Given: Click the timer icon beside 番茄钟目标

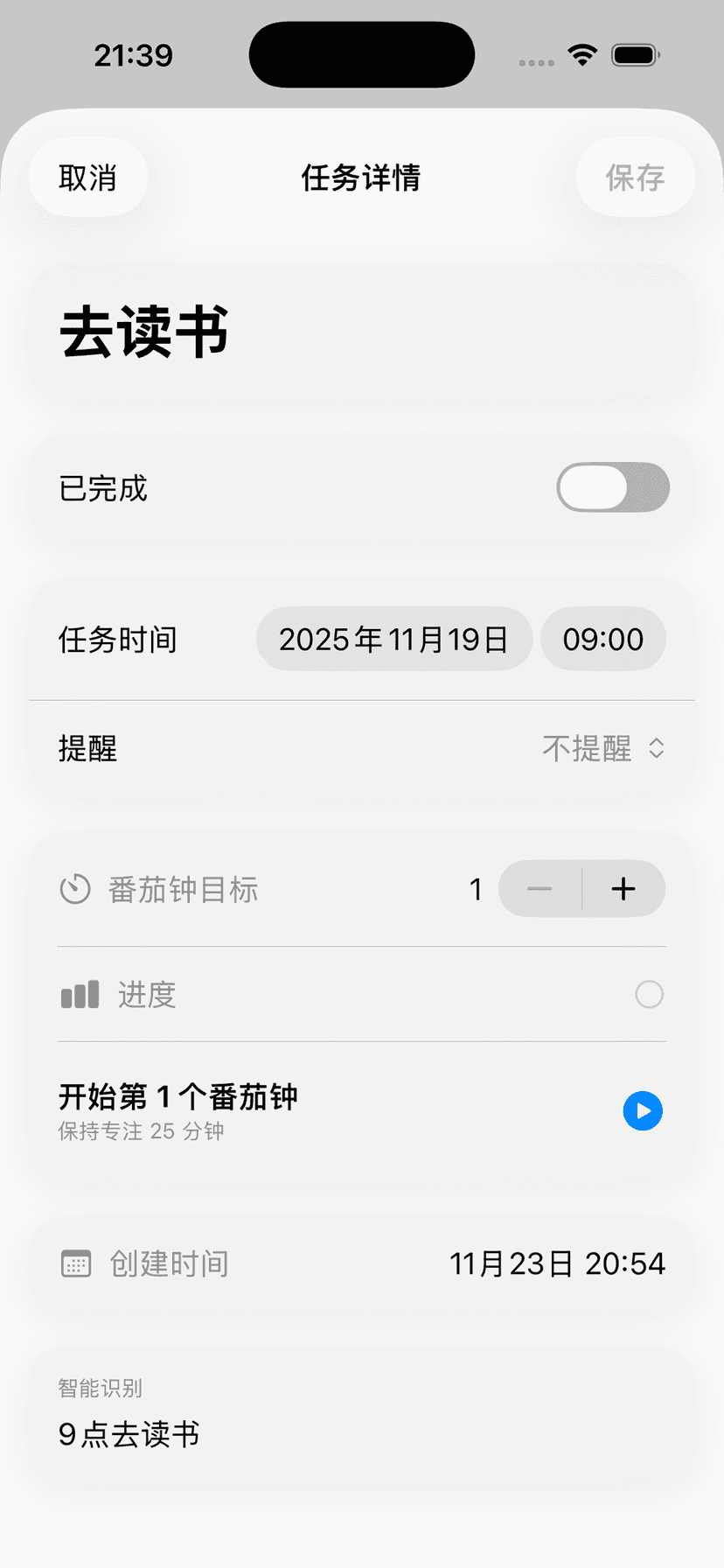Looking at the screenshot, I should point(75,889).
